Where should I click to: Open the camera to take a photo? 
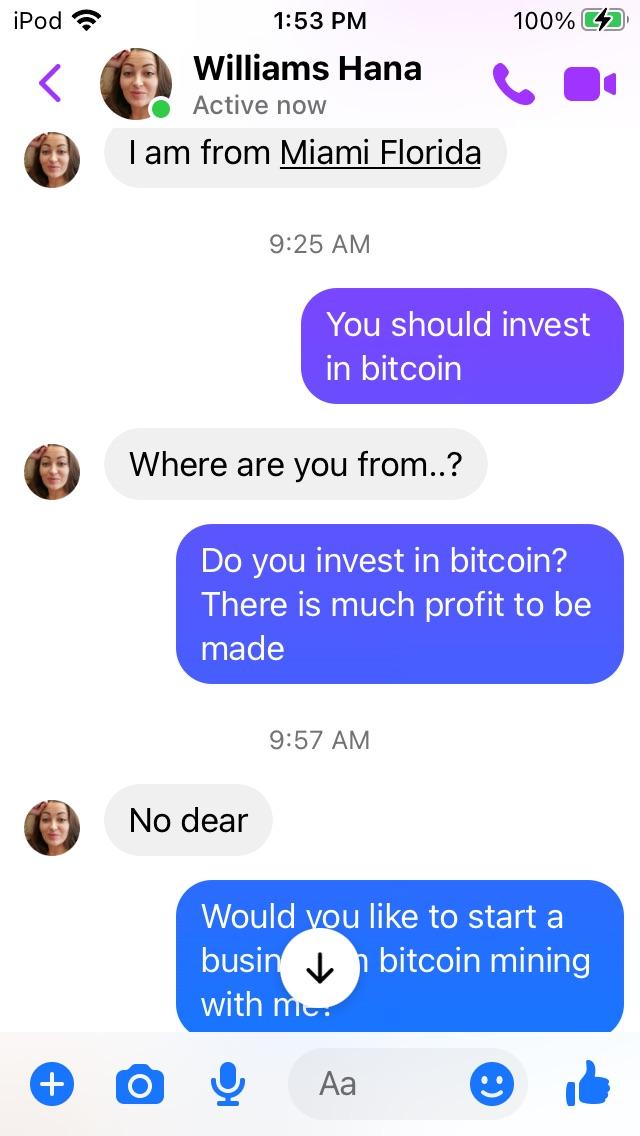[x=140, y=1084]
